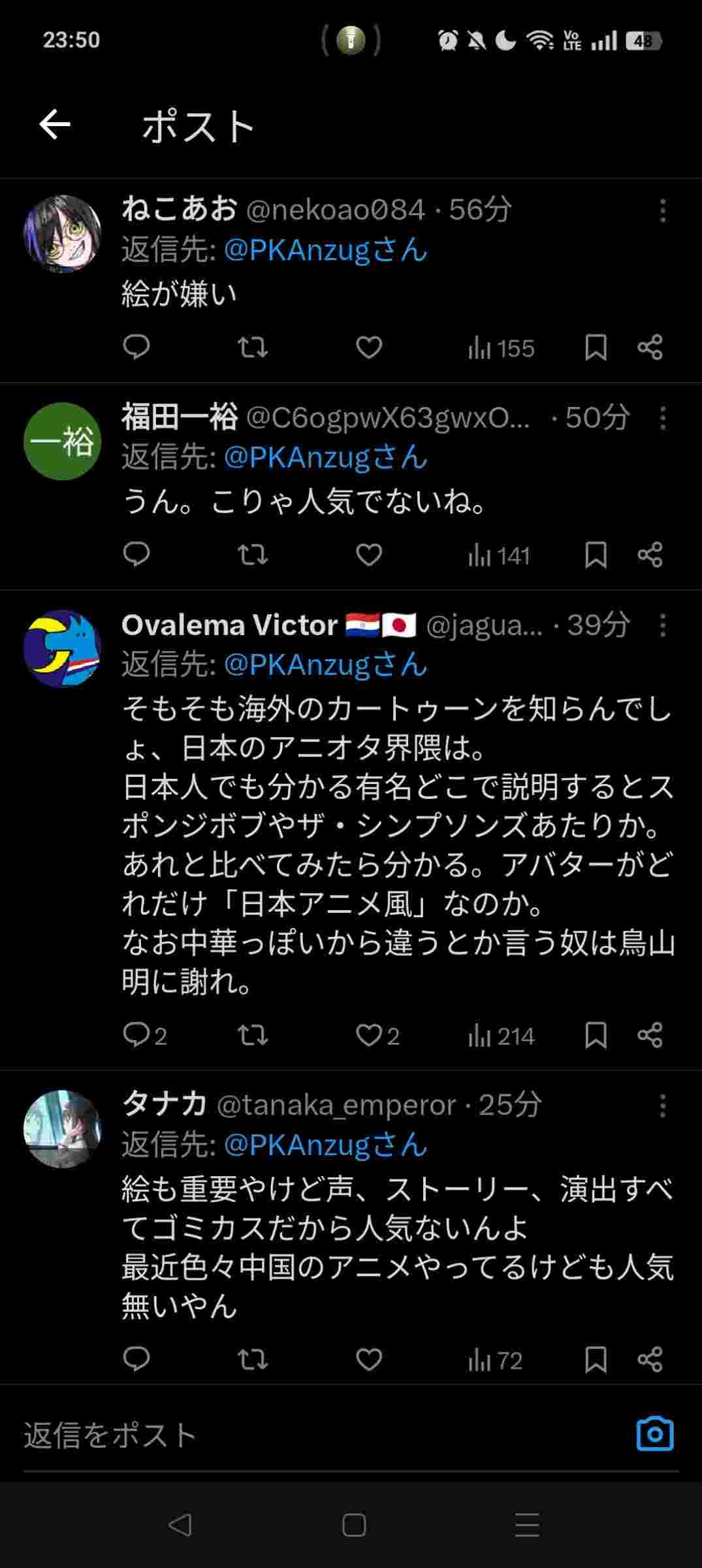Open overflow menu on Ovalema Victor's reply
The height and width of the screenshot is (1568, 702).
[662, 625]
